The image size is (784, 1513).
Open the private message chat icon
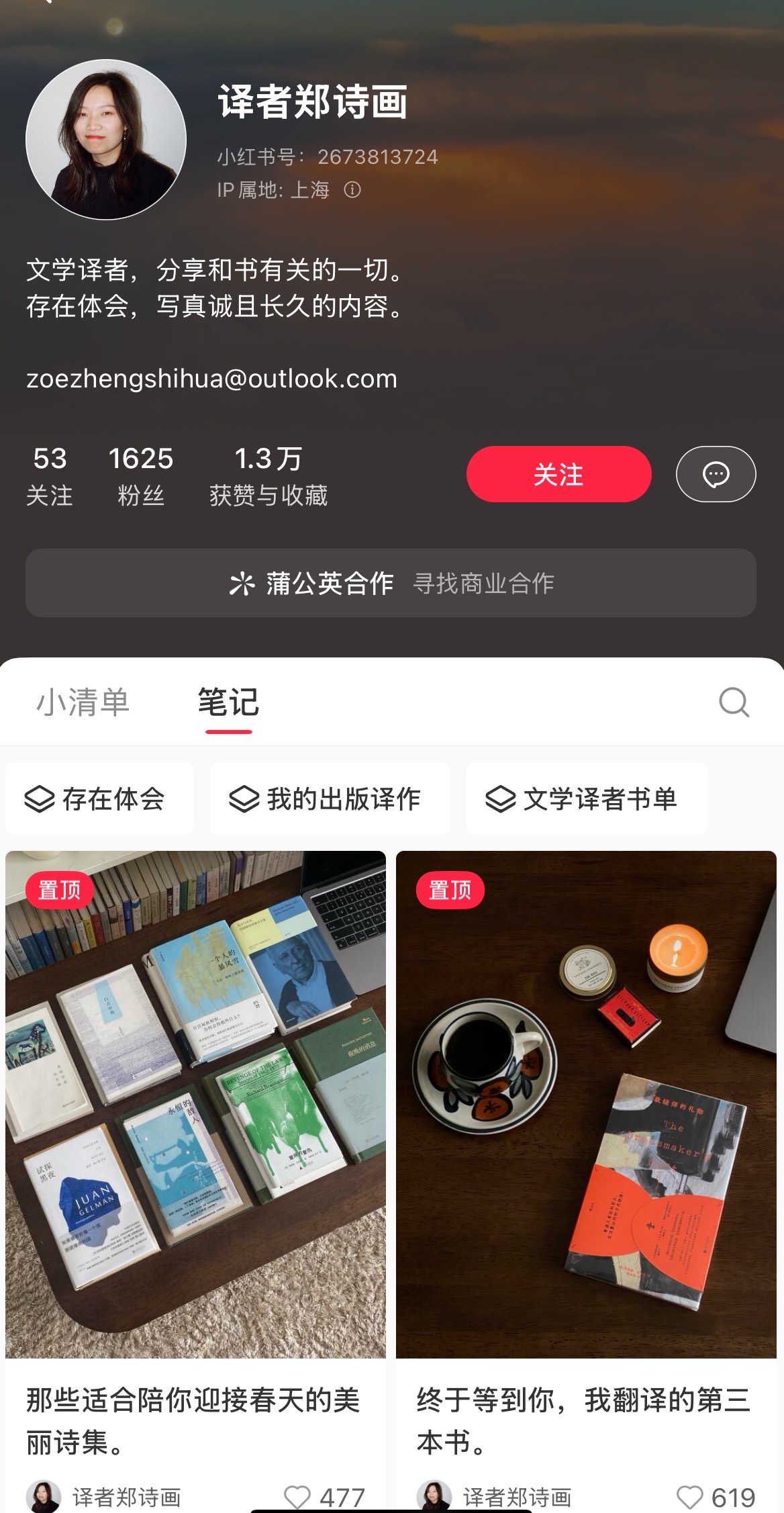[716, 474]
